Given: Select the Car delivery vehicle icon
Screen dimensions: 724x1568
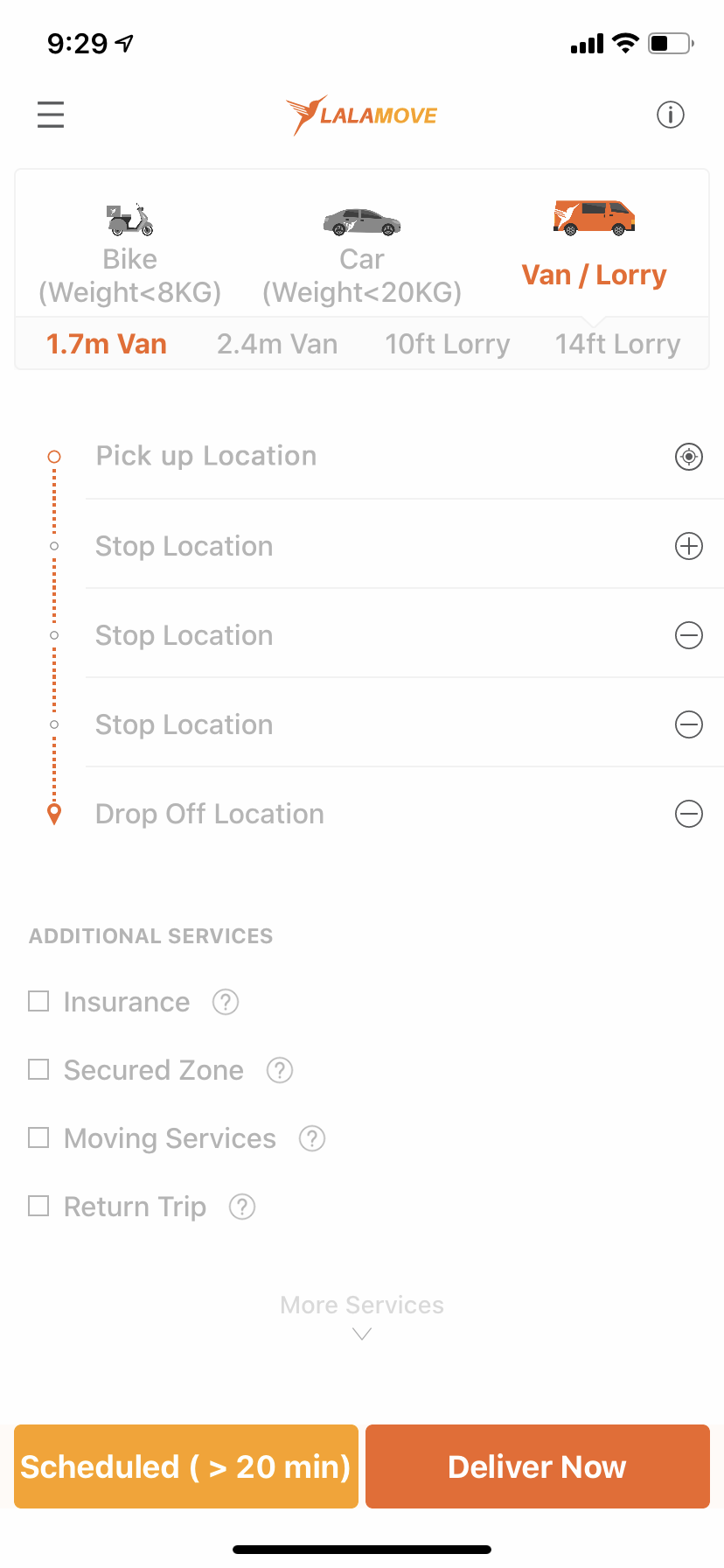Looking at the screenshot, I should (362, 222).
